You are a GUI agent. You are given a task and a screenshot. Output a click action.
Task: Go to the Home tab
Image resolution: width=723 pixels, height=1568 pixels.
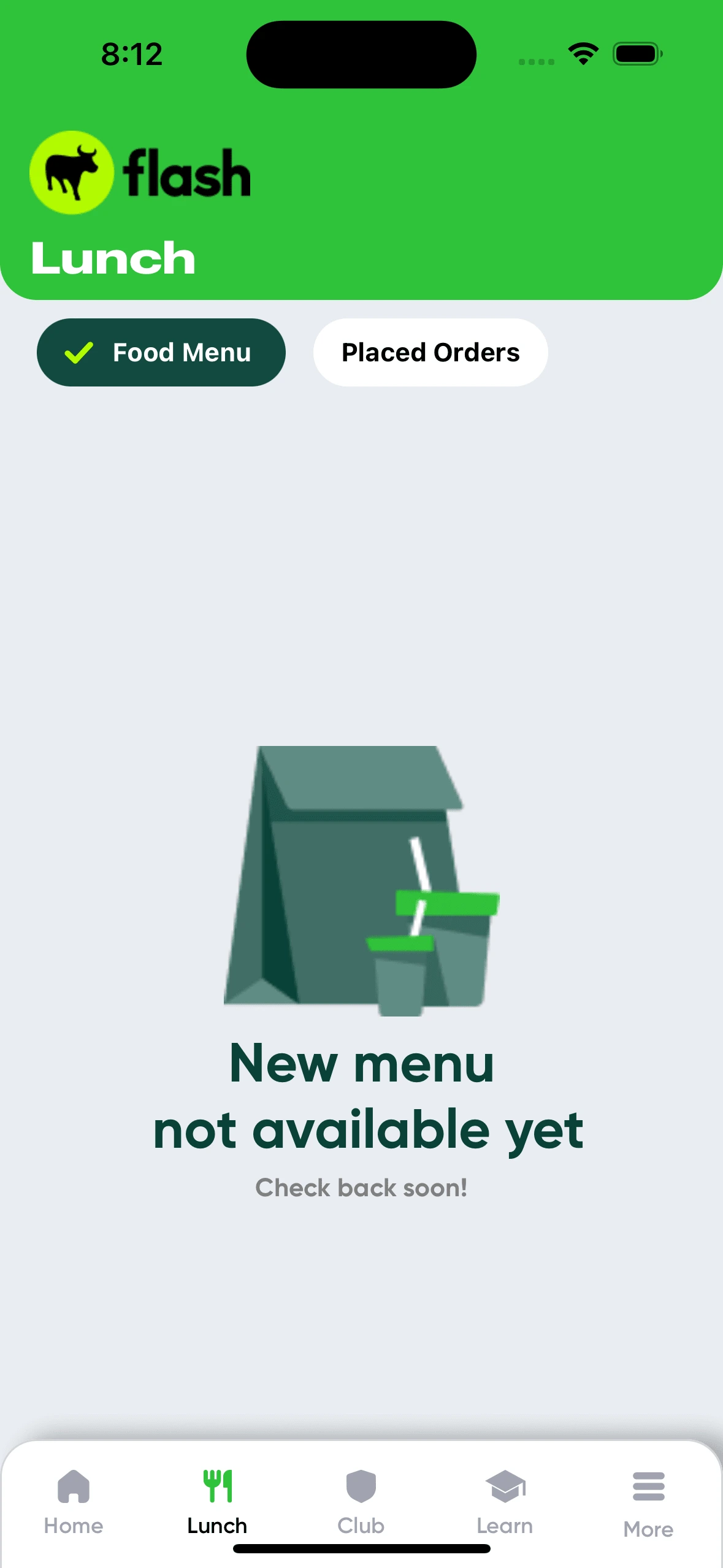point(74,1500)
